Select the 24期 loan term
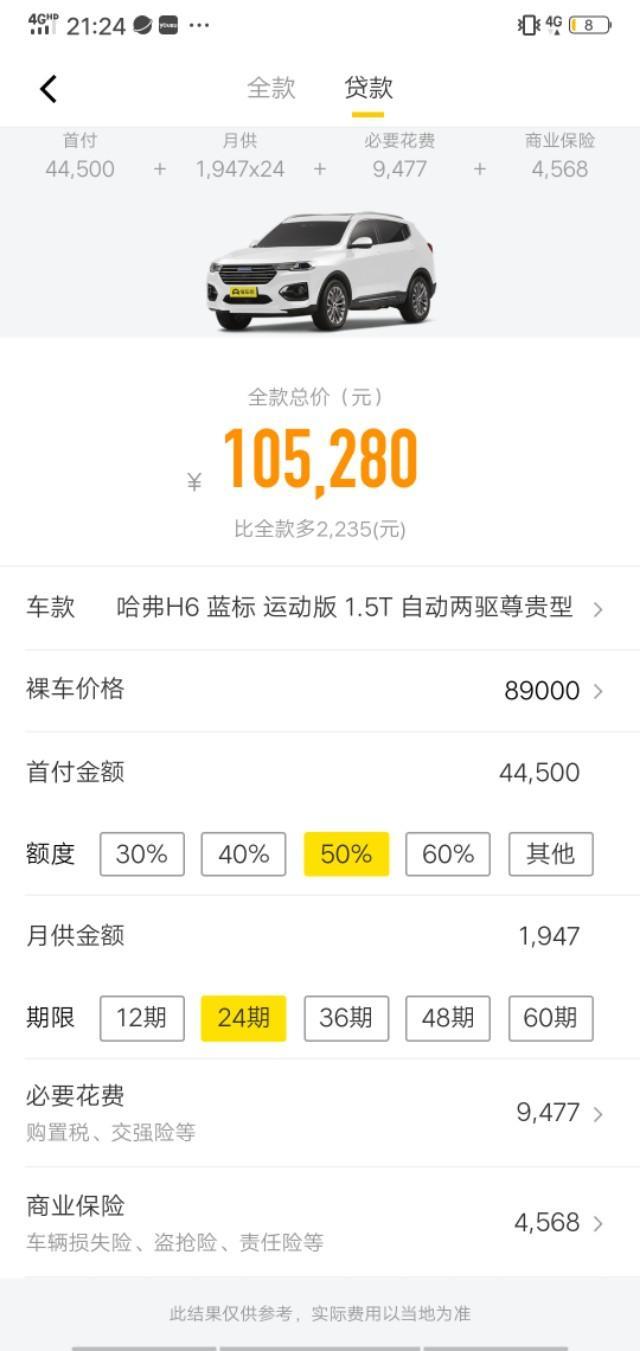Viewport: 640px width, 1351px height. pyautogui.click(x=244, y=1018)
